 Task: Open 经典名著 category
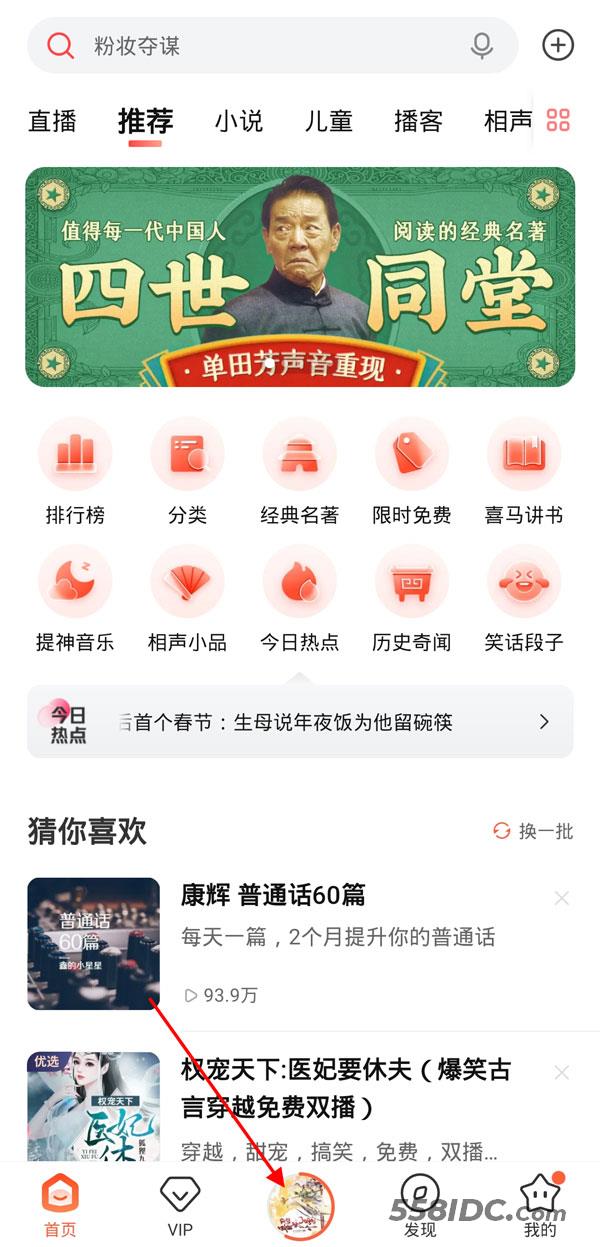(299, 472)
